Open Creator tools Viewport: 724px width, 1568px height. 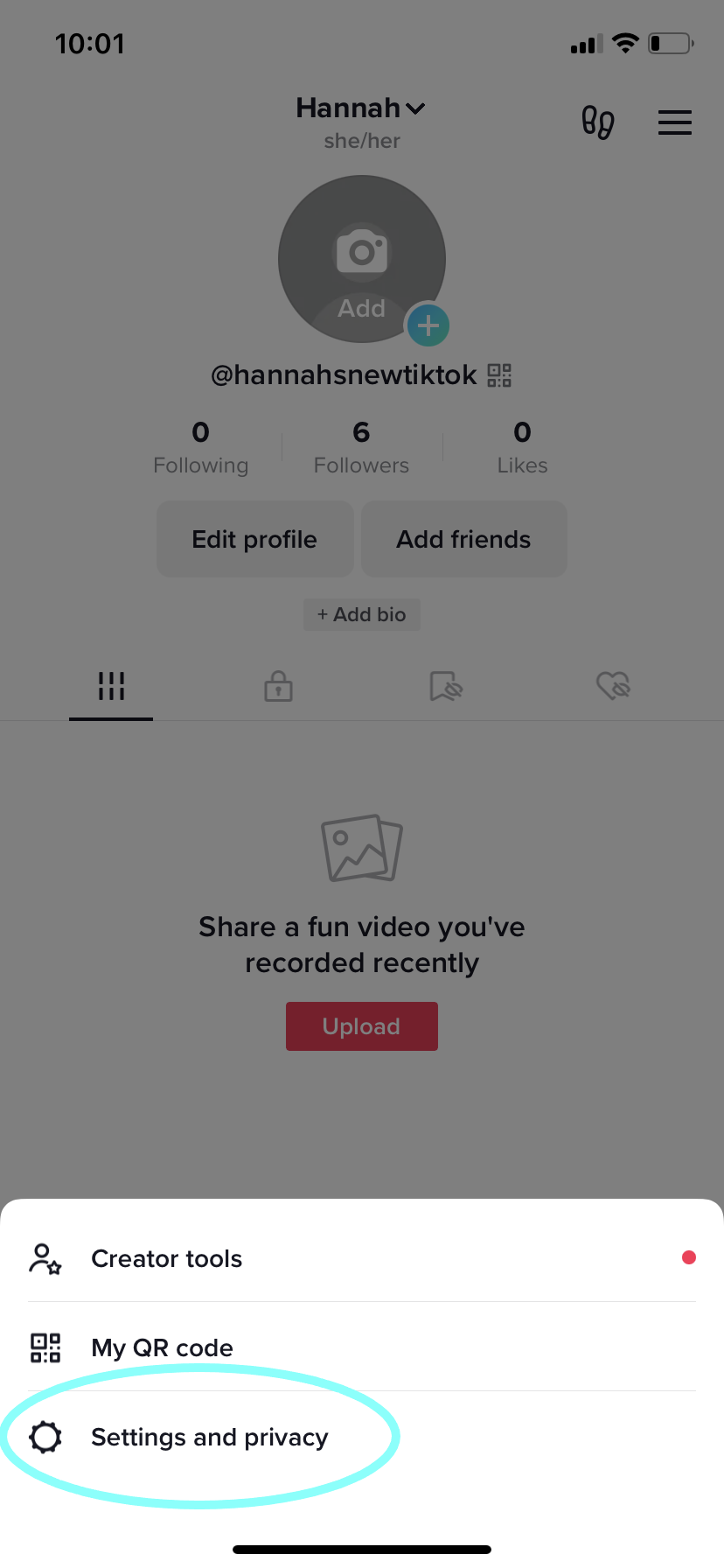point(362,1258)
